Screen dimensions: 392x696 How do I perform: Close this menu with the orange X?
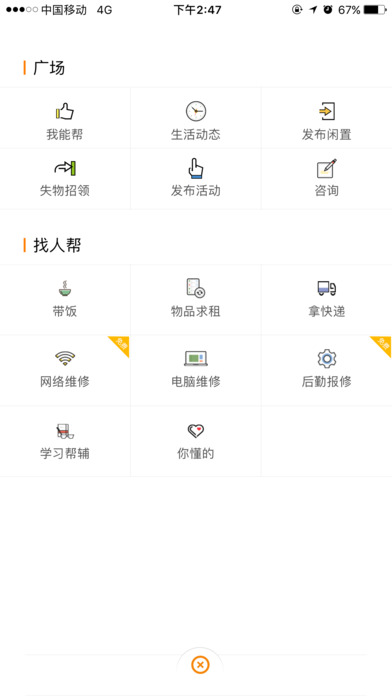(x=200, y=664)
